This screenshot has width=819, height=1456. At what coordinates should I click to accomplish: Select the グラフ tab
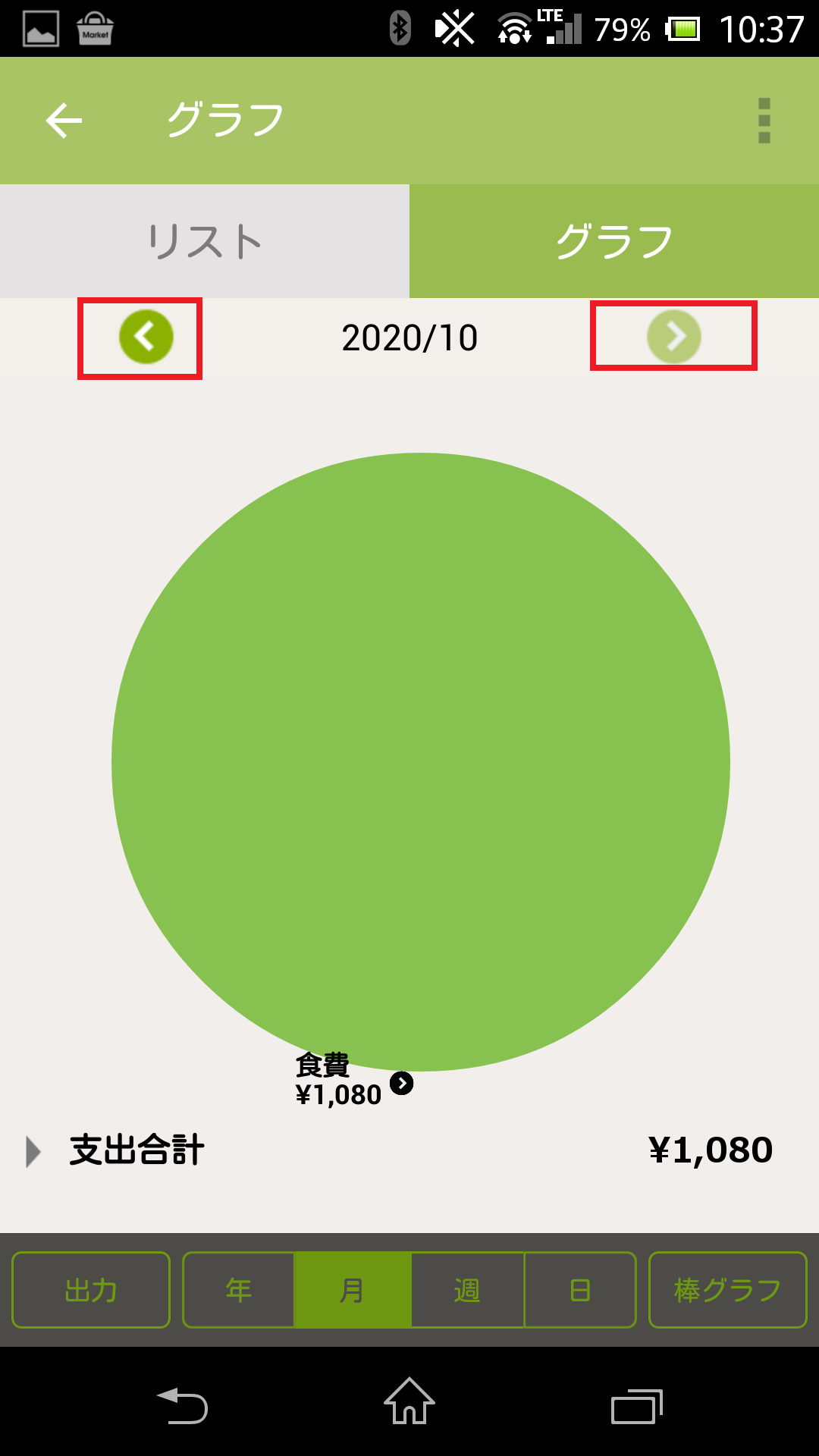tap(614, 241)
